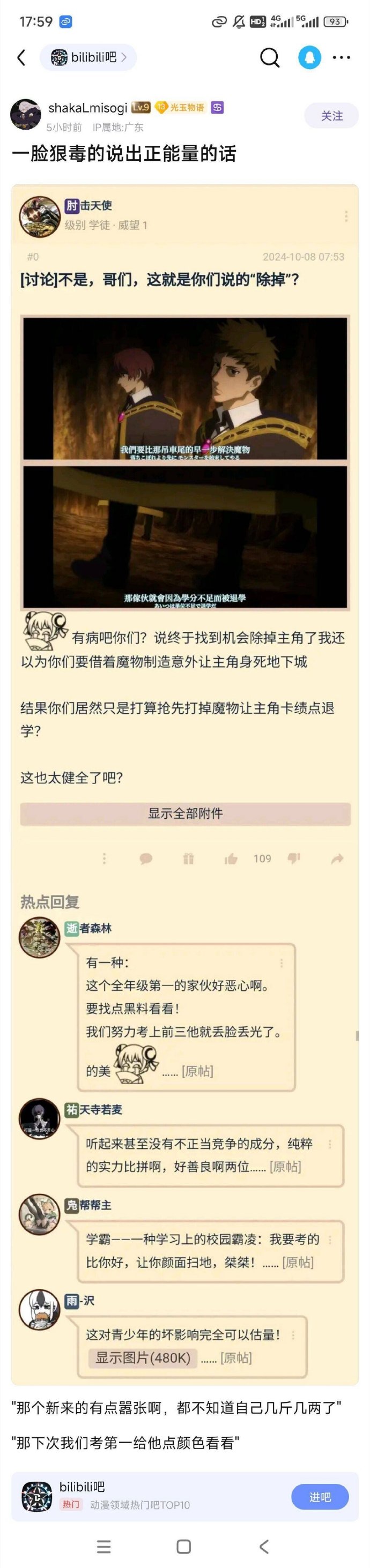Enter the forum with the 进吧 button
Viewport: 370px width, 1568px height.
pyautogui.click(x=320, y=1497)
